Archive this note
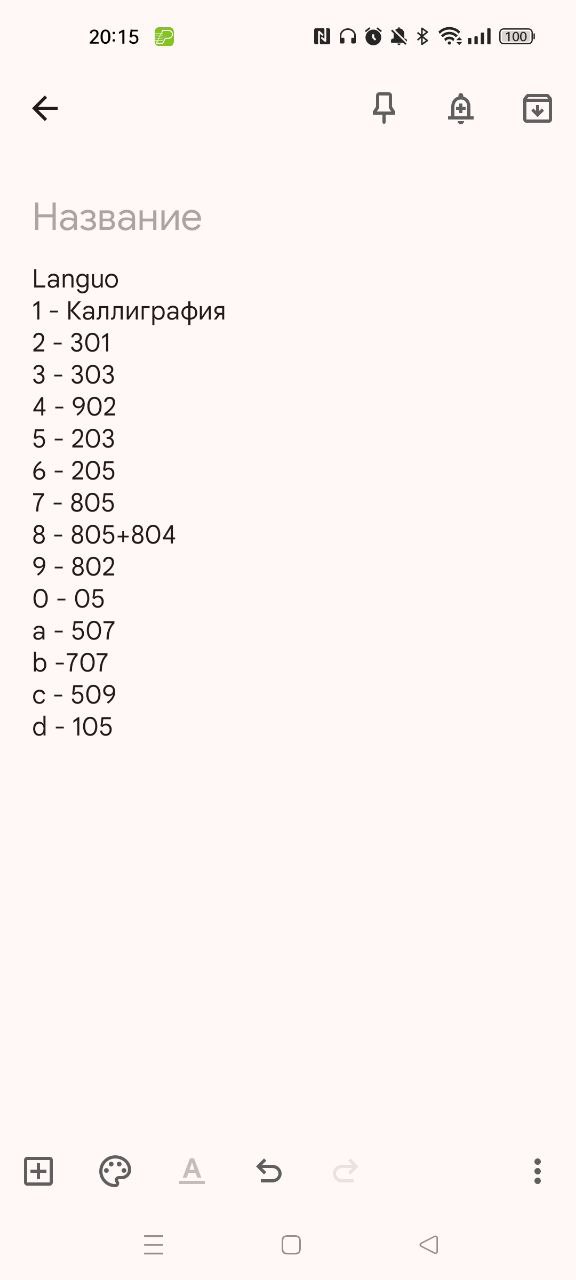The image size is (576, 1280). [x=538, y=108]
